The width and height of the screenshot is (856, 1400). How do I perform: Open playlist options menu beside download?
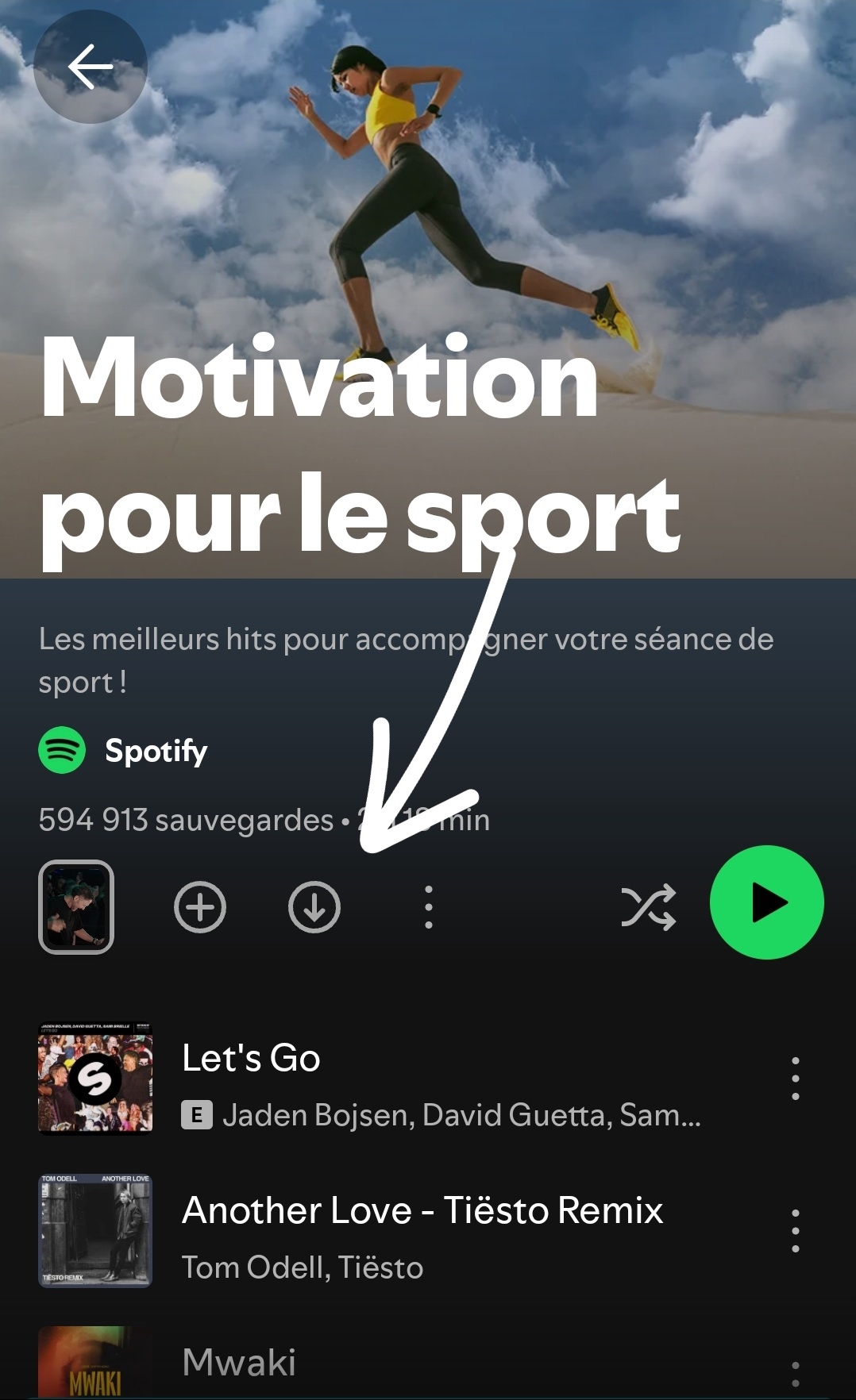coord(429,906)
